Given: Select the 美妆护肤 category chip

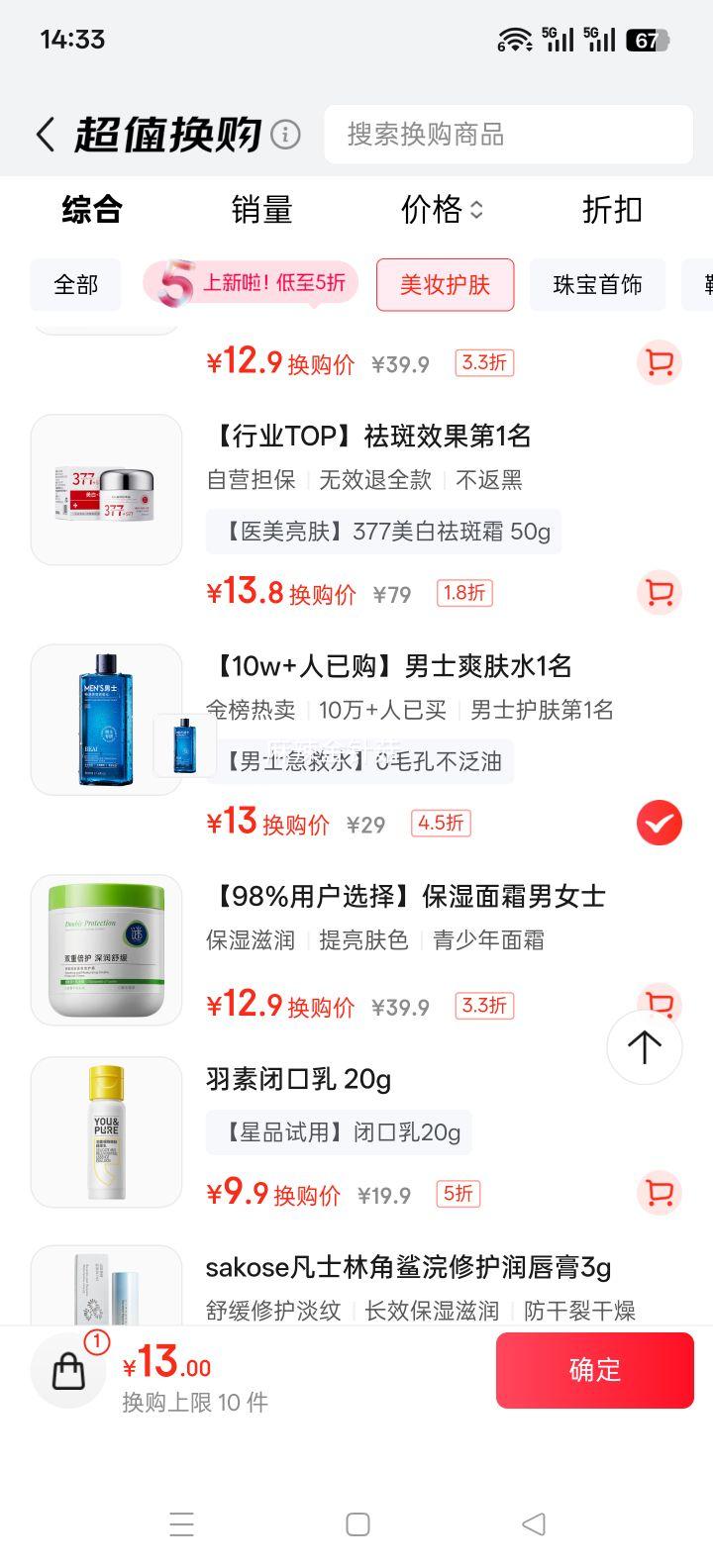Looking at the screenshot, I should point(445,285).
